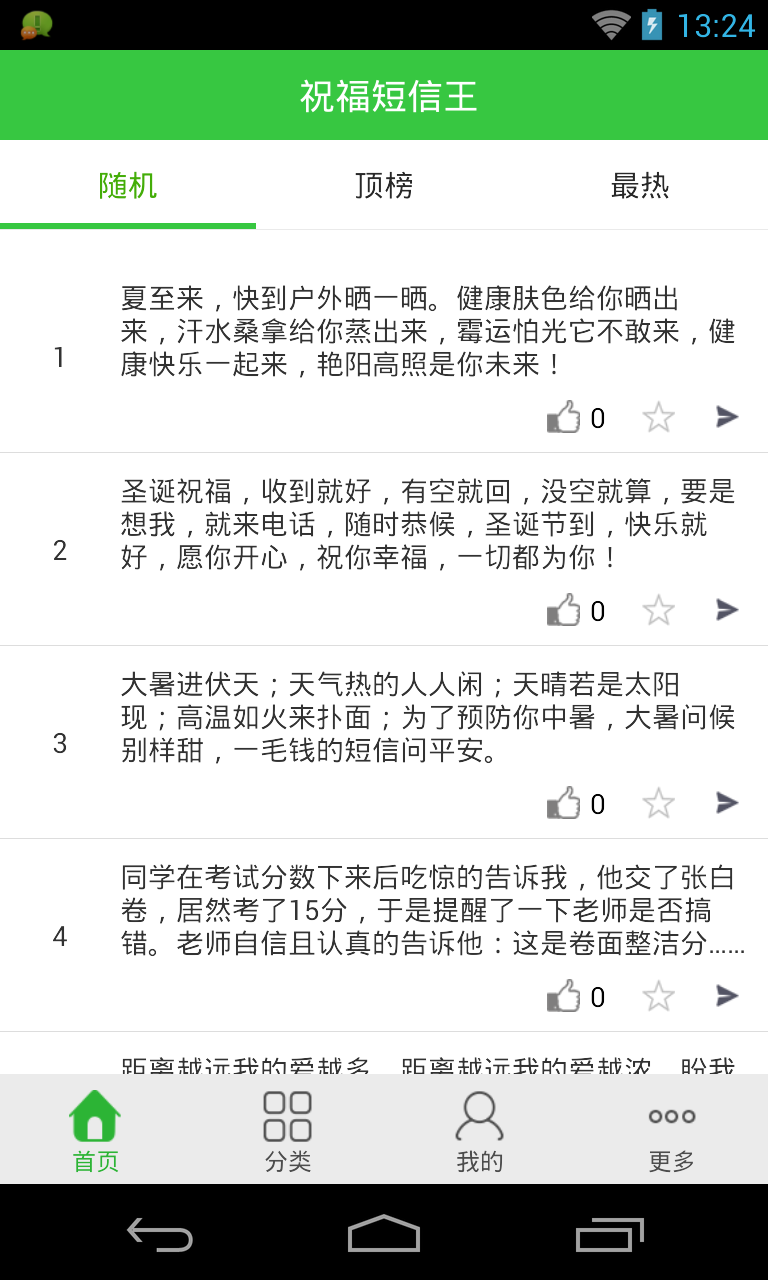Tap the app title 祝福短信王

384,95
